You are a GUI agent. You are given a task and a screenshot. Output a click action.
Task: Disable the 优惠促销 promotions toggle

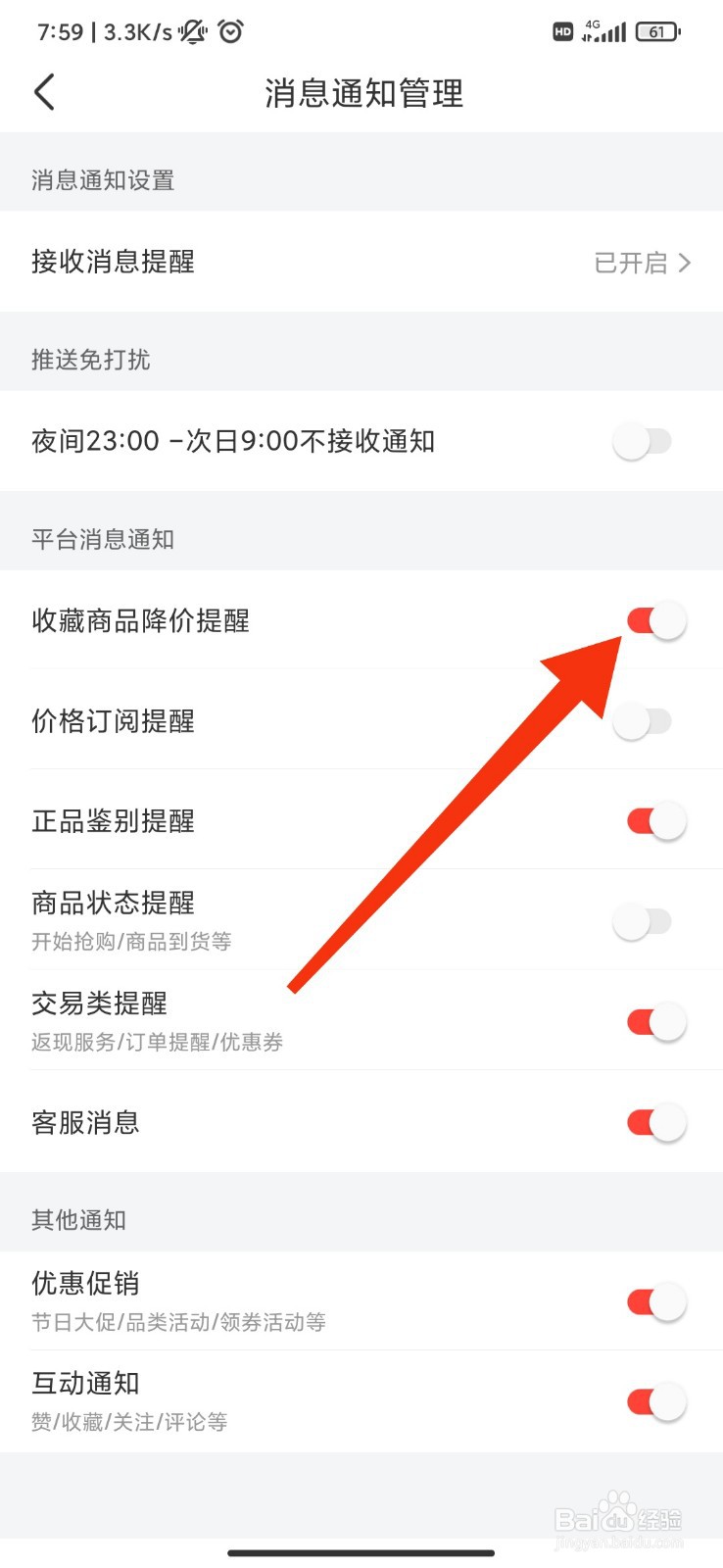656,1302
